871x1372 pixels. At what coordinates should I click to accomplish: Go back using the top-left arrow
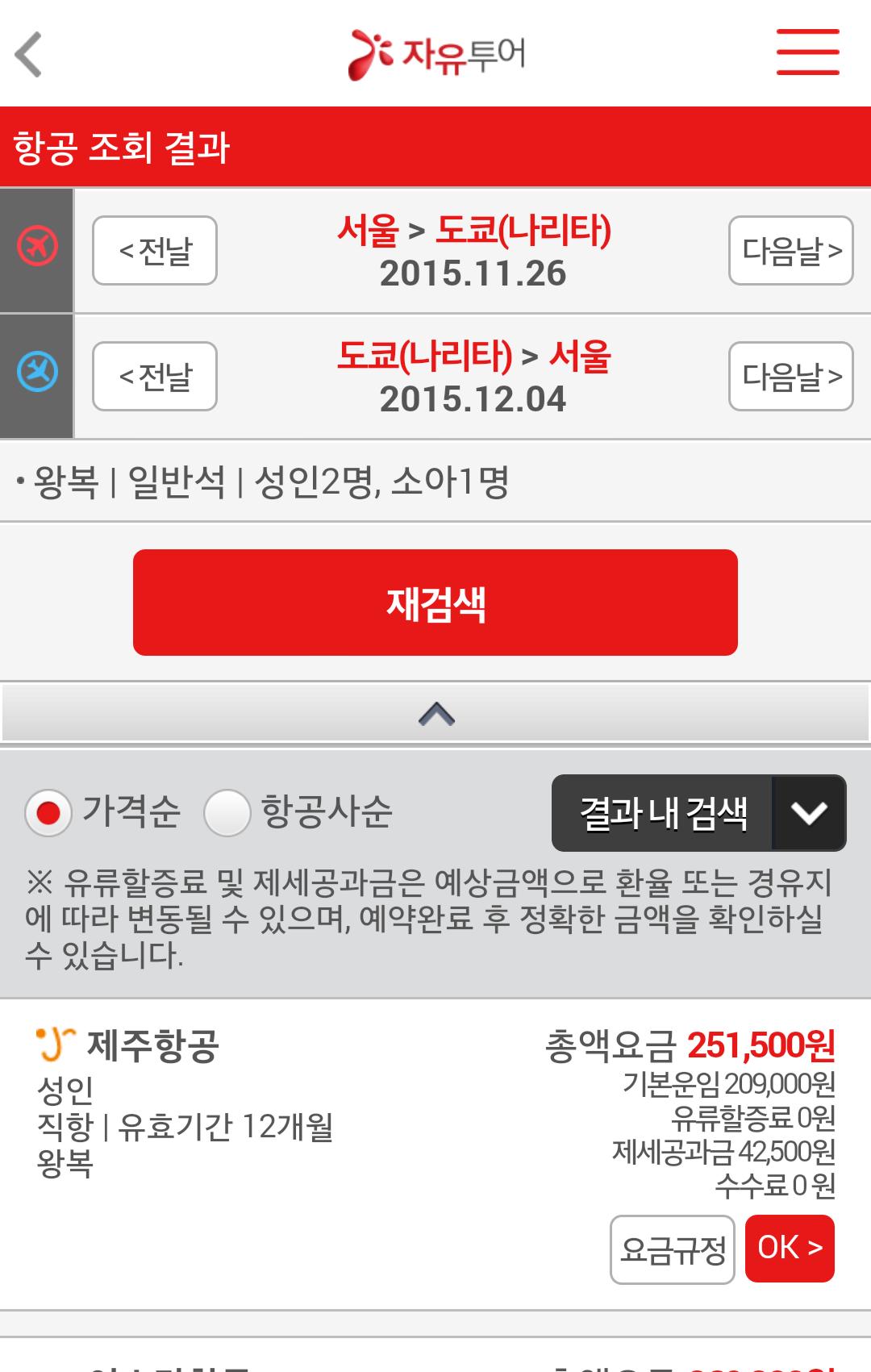tap(29, 54)
